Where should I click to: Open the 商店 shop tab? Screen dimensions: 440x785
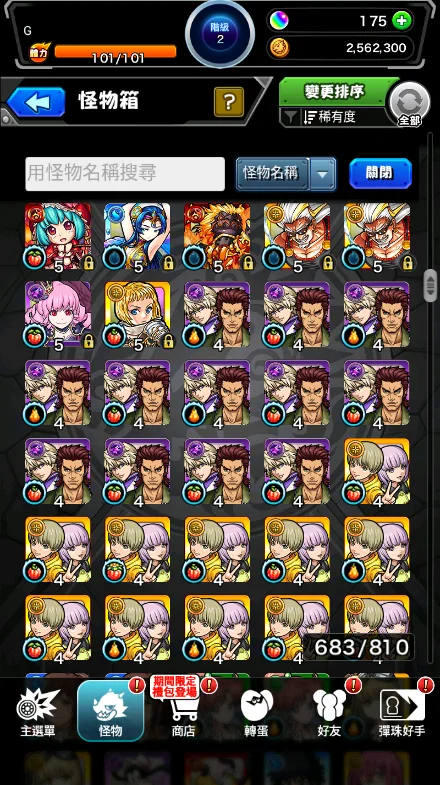(x=183, y=712)
